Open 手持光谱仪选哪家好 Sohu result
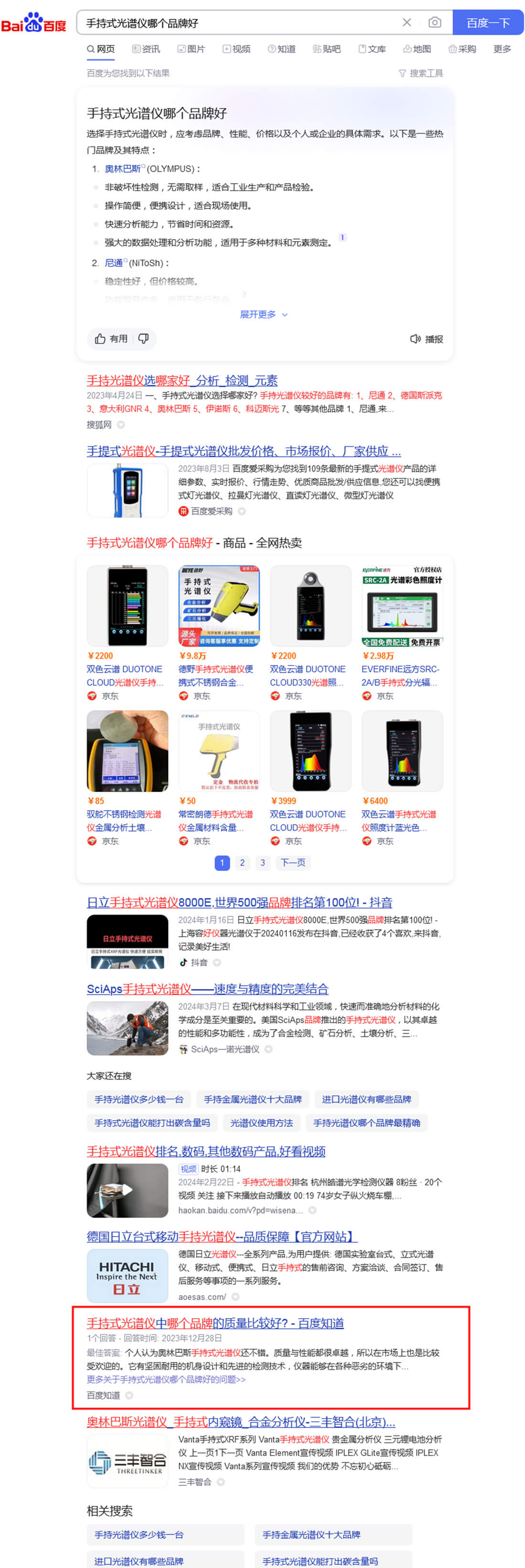Image resolution: width=525 pixels, height=1568 pixels. (x=181, y=381)
